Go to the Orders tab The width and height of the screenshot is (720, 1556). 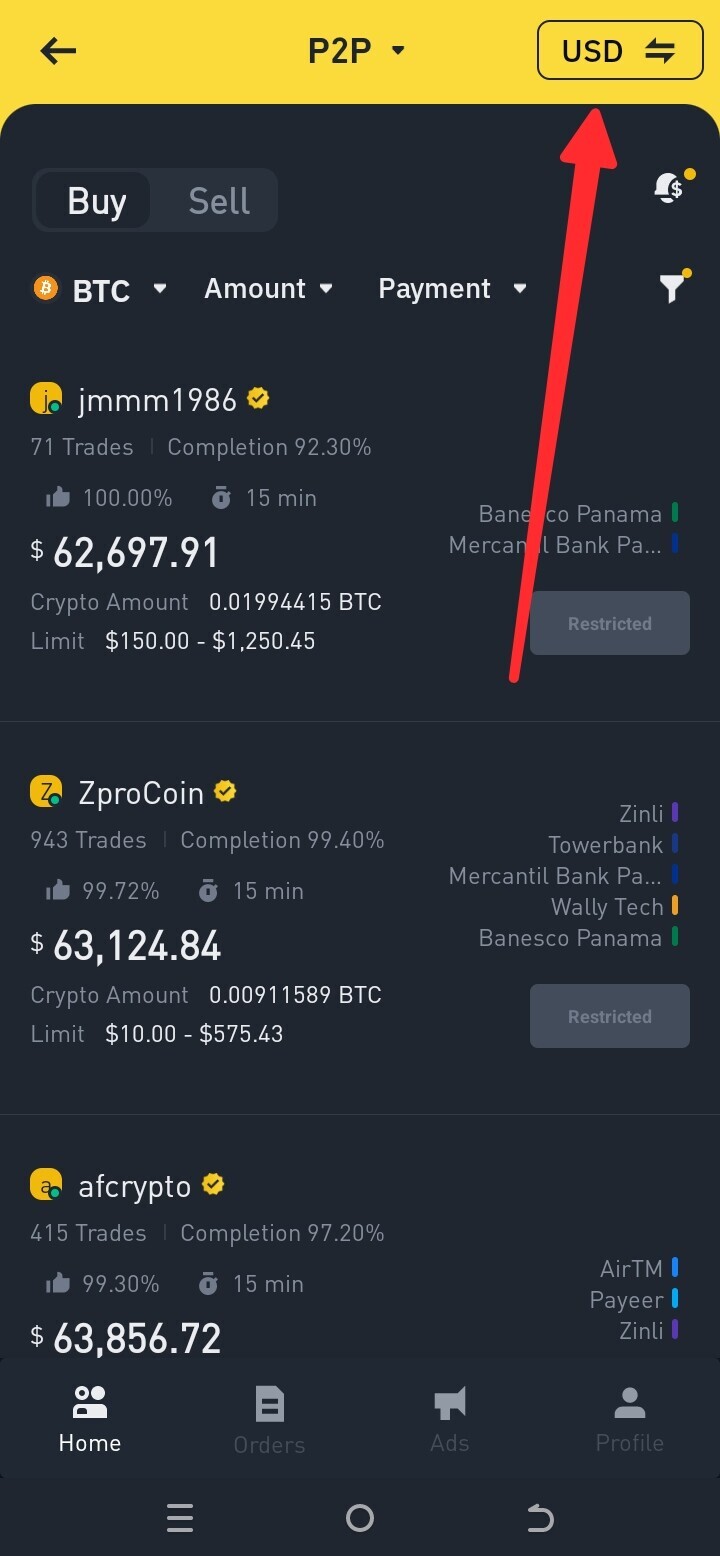tap(269, 1420)
